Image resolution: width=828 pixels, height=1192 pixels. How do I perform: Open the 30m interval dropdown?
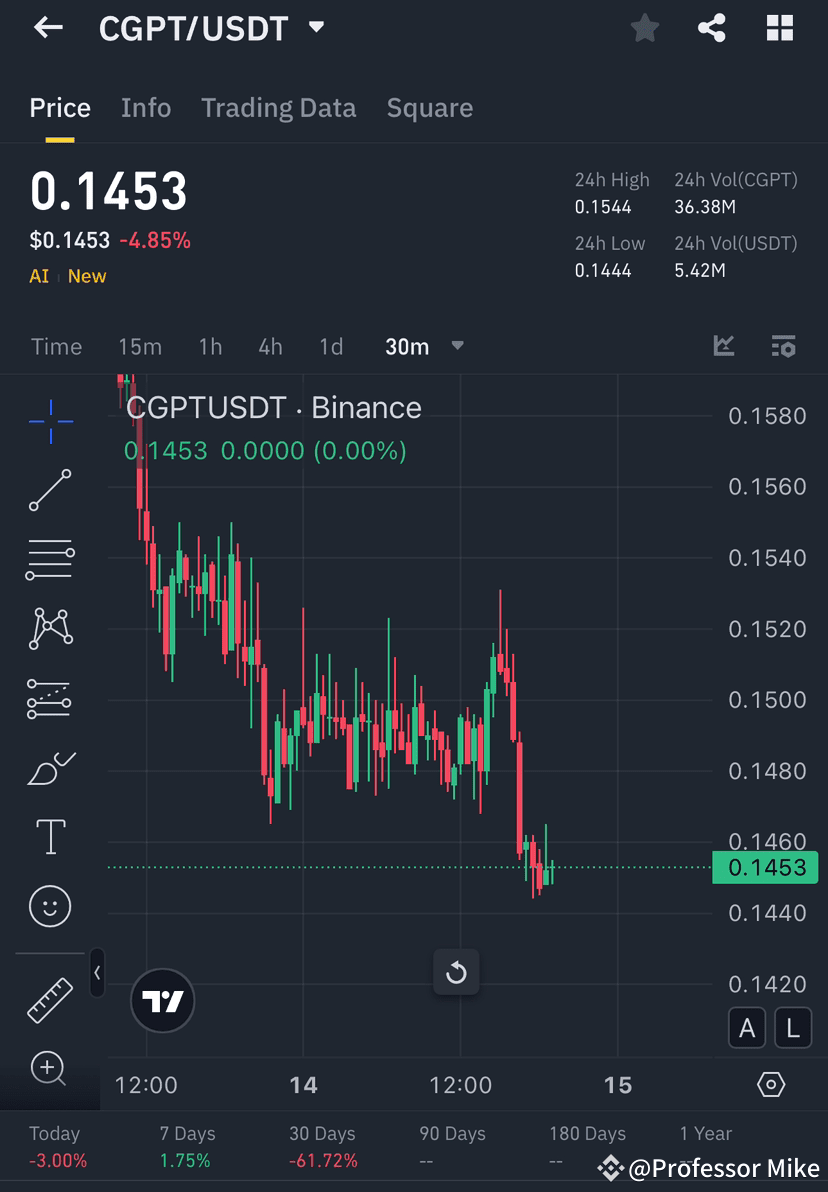[422, 346]
